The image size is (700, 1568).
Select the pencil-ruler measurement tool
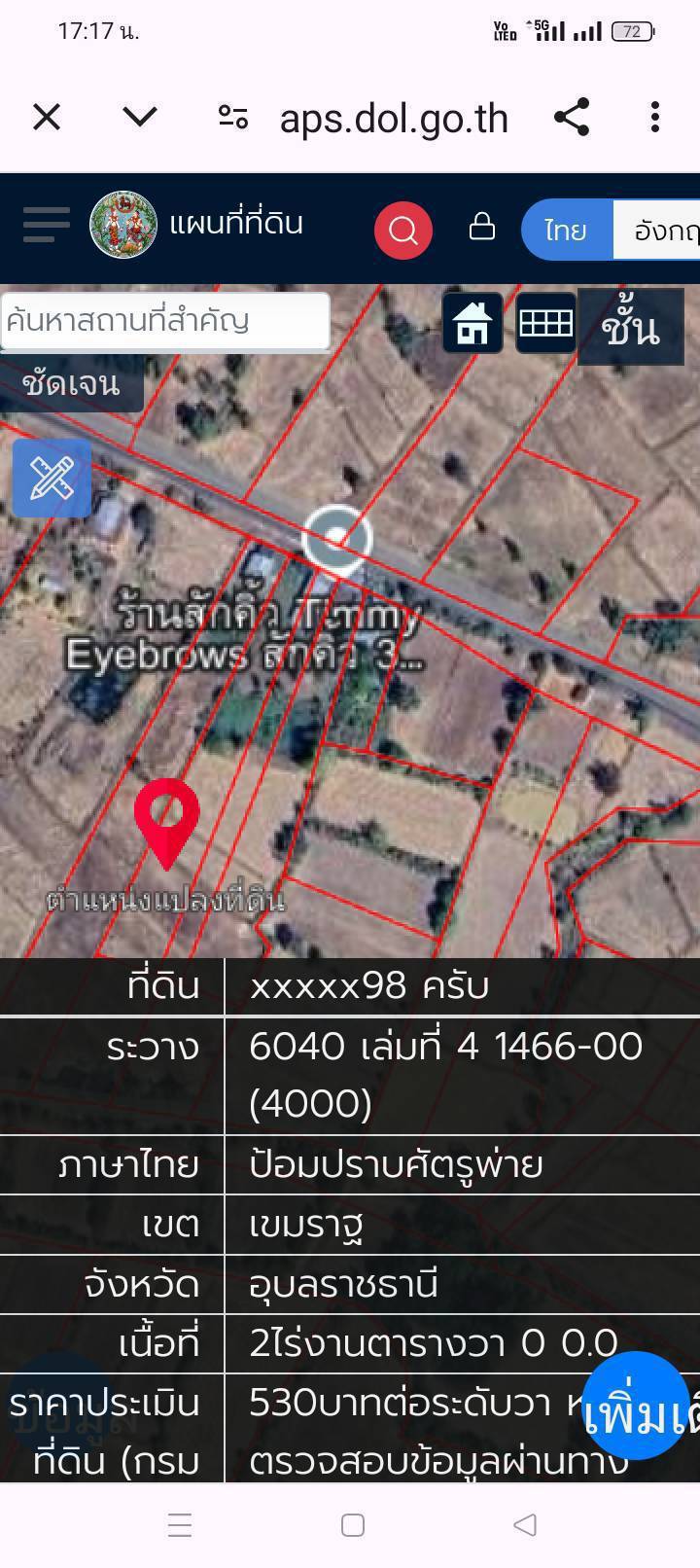point(51,478)
